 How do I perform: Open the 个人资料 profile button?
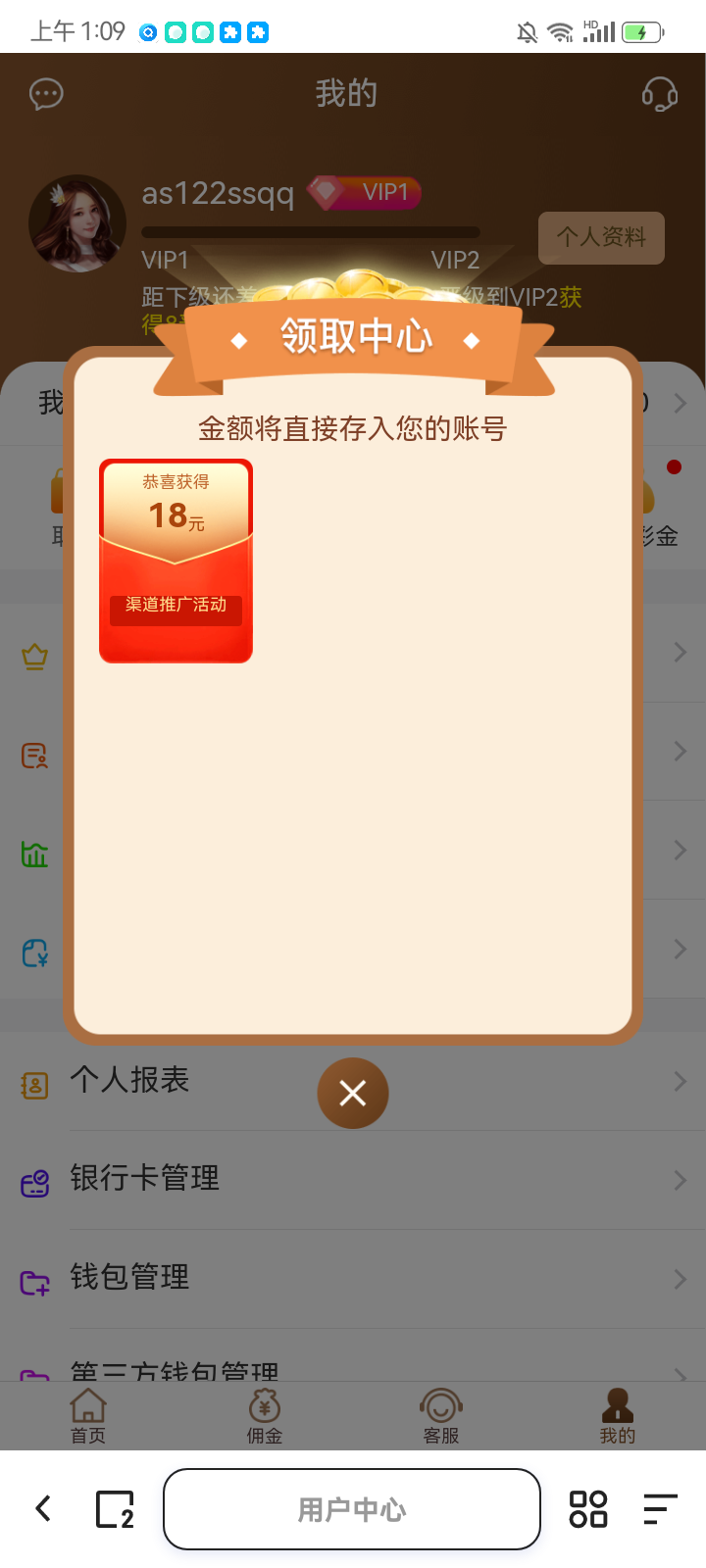click(x=601, y=237)
